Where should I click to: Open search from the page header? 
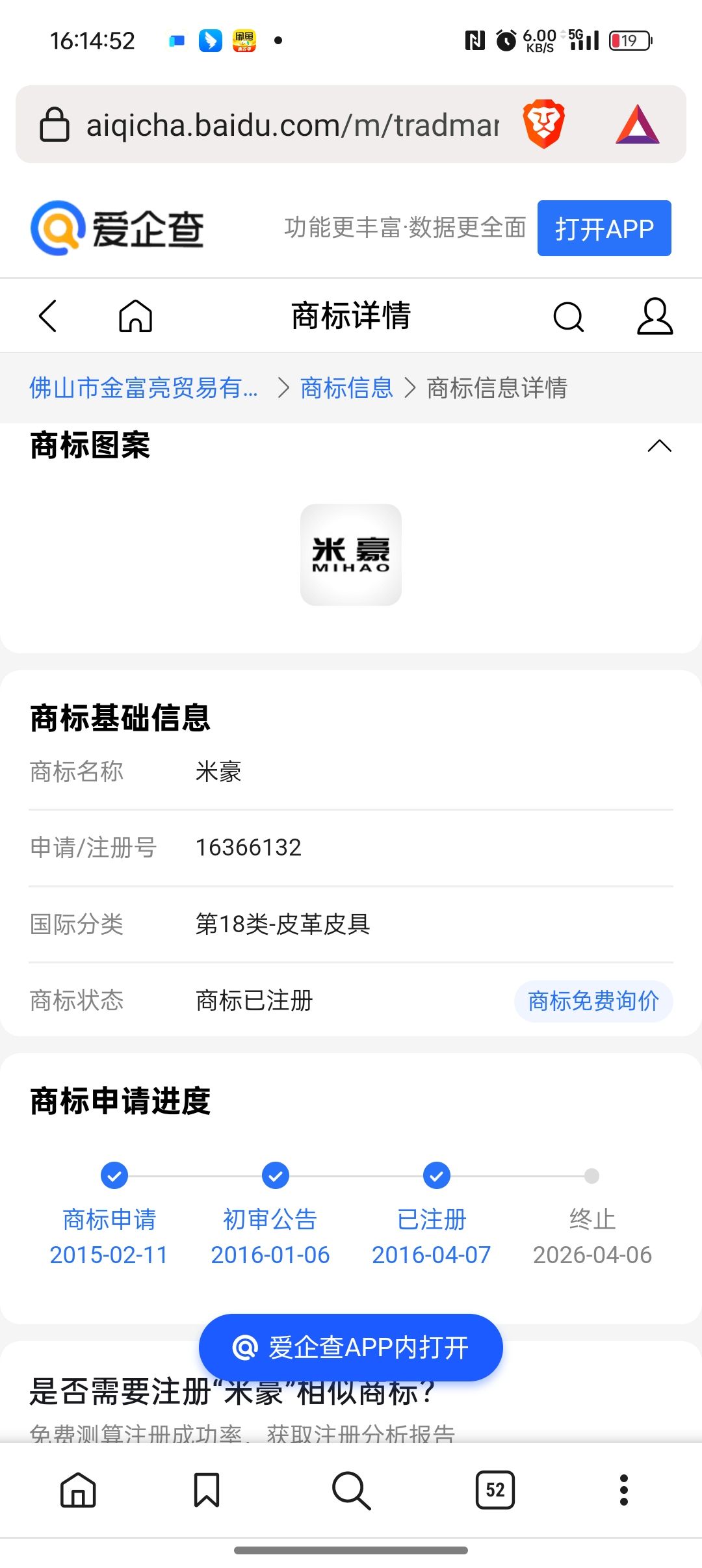click(x=568, y=317)
